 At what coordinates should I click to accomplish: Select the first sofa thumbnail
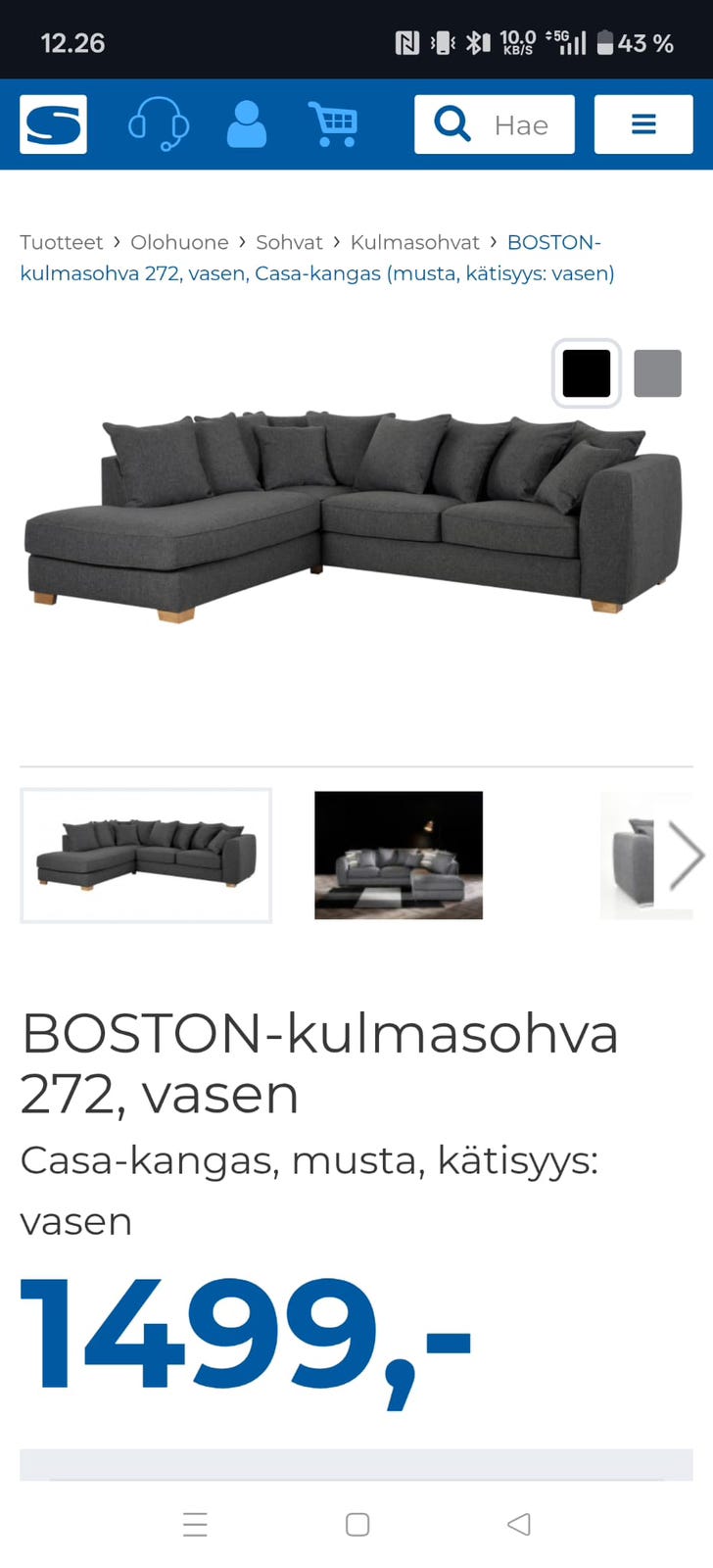click(146, 856)
